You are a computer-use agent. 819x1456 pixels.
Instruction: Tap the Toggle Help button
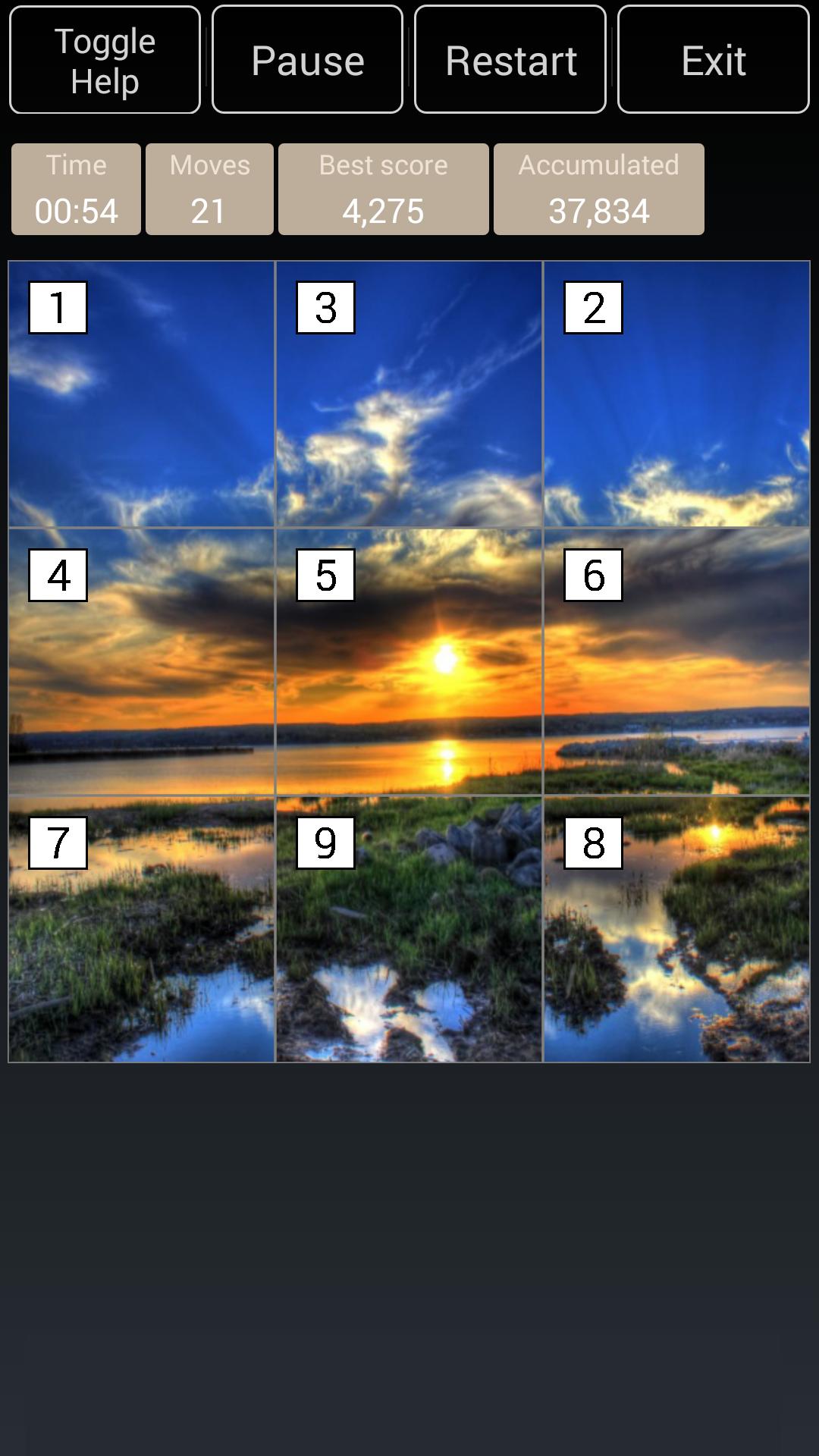coord(105,60)
